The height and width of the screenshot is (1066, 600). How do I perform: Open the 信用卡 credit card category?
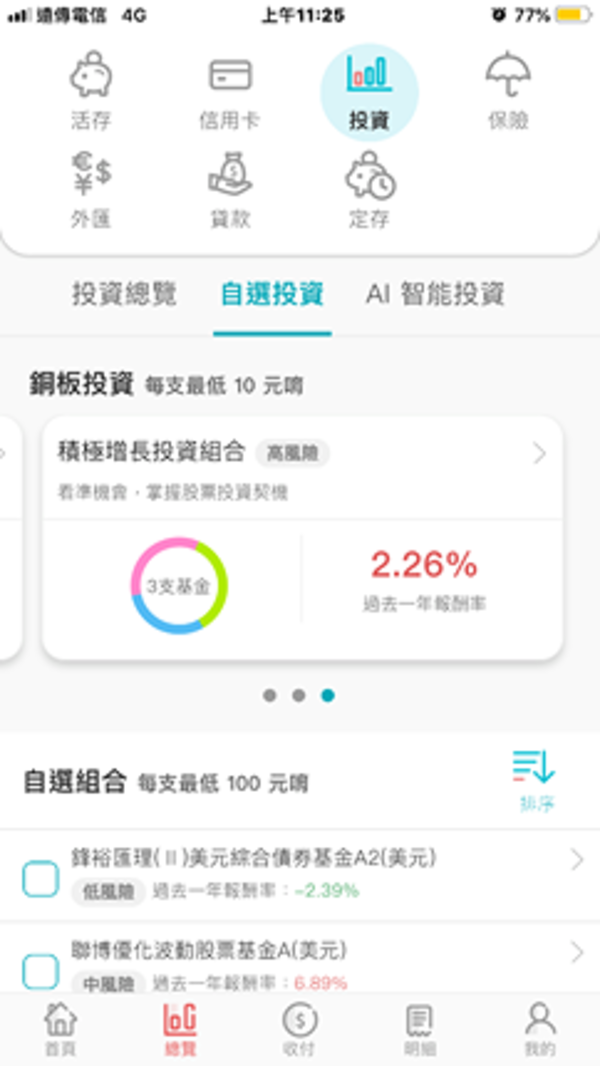click(229, 92)
